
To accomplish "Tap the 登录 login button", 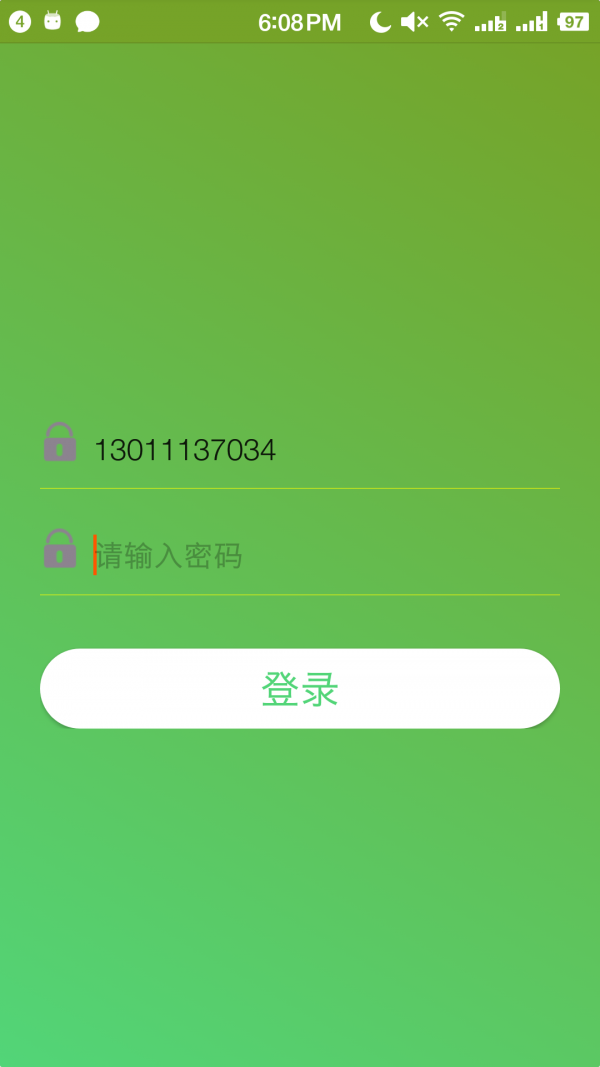I will (300, 689).
